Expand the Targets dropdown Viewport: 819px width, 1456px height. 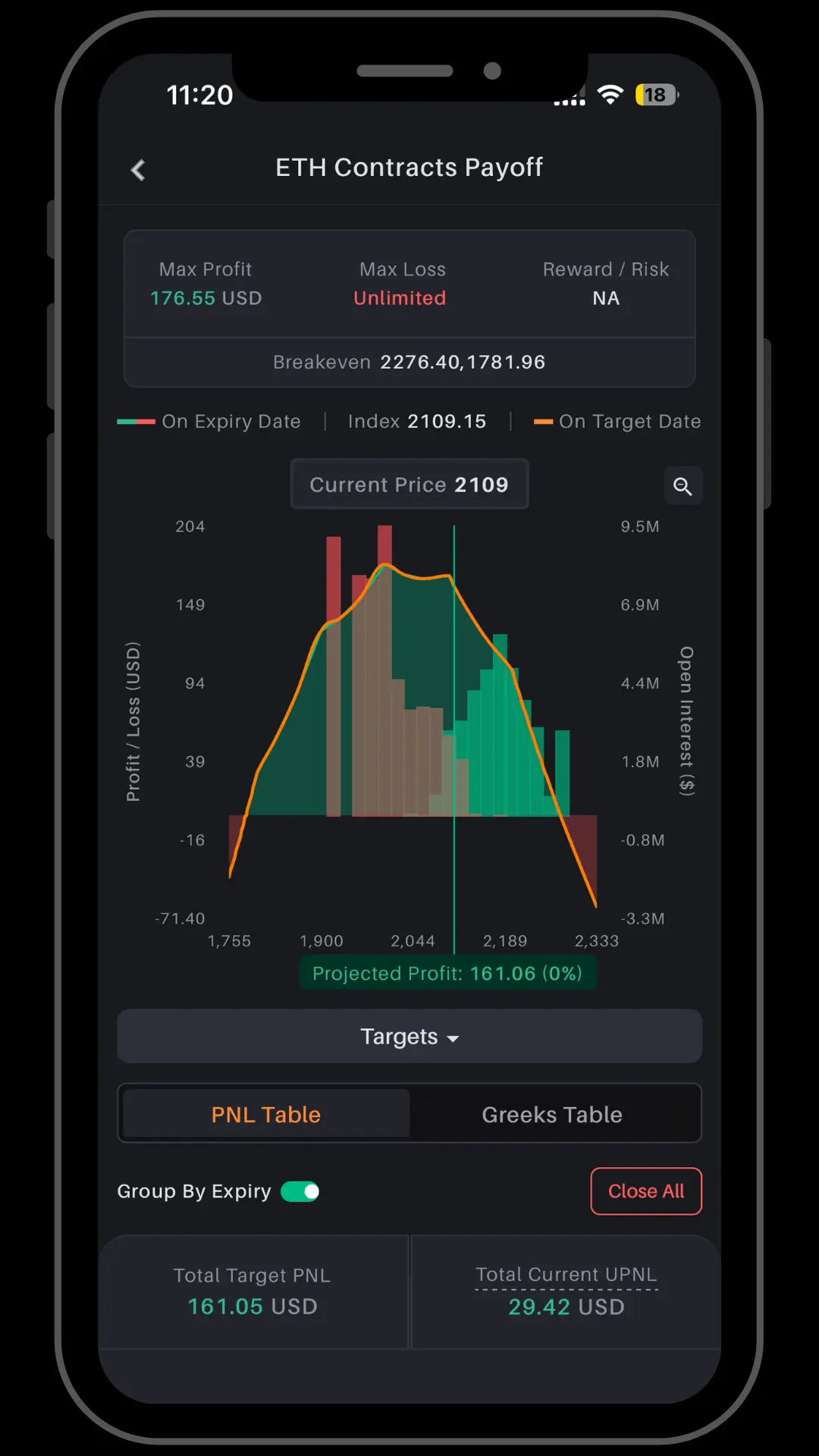click(409, 1037)
